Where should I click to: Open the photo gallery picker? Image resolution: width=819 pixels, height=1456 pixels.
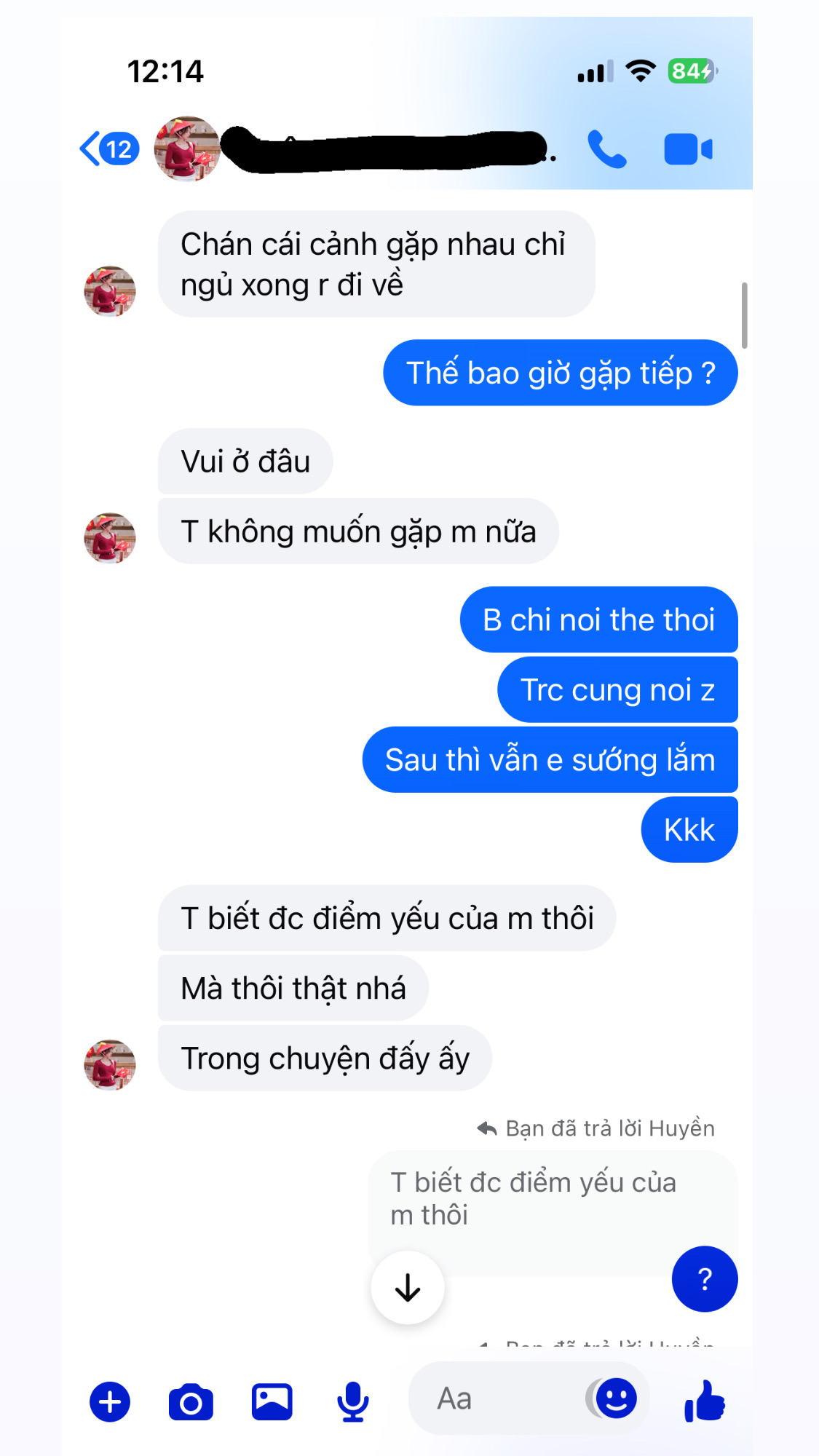pos(272,1401)
